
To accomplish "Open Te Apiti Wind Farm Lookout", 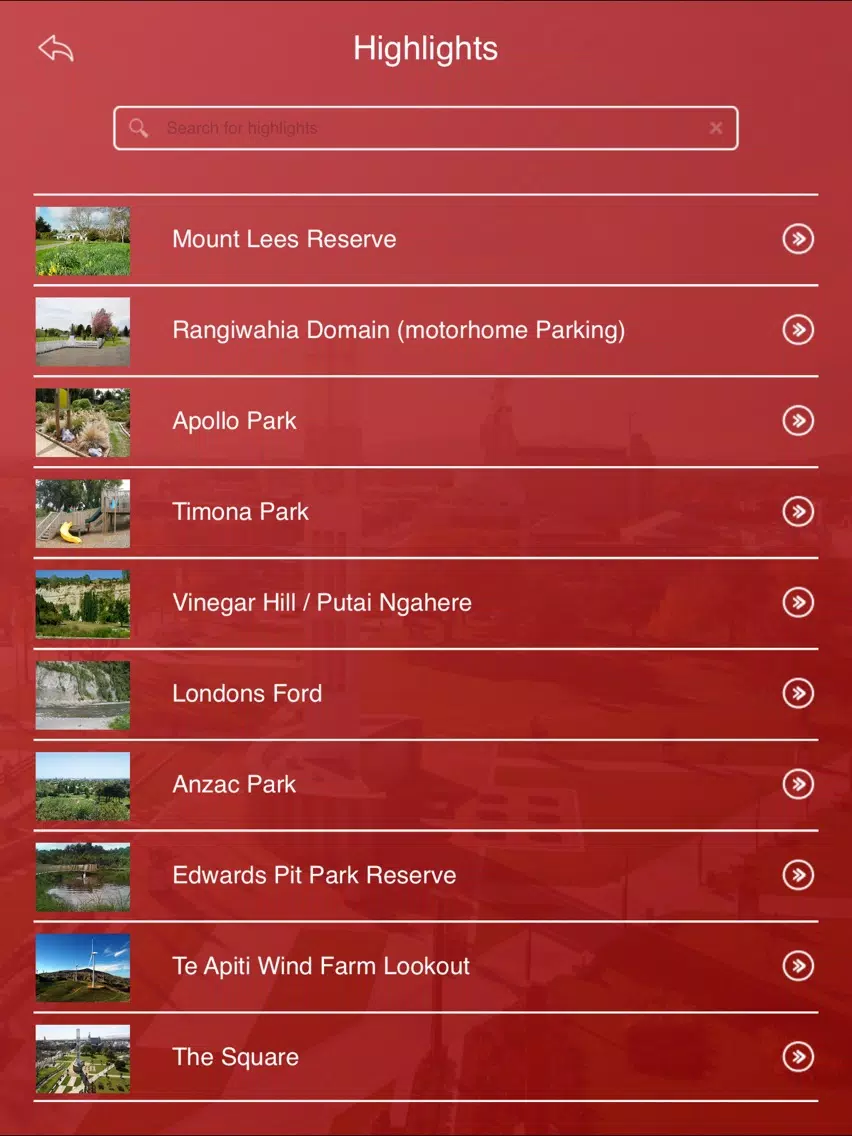I will 321,967.
